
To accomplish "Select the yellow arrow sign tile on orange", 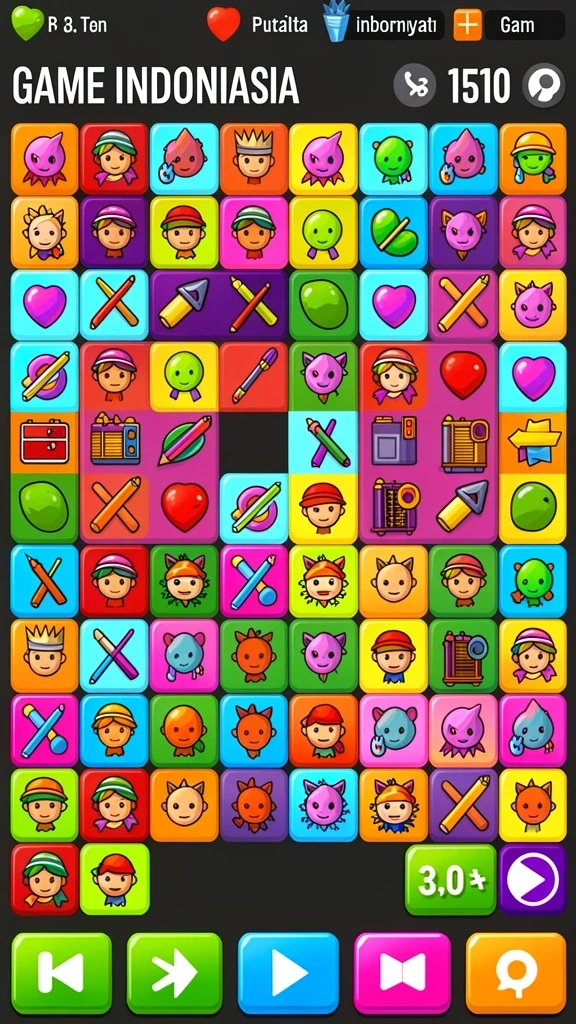I will [x=534, y=442].
